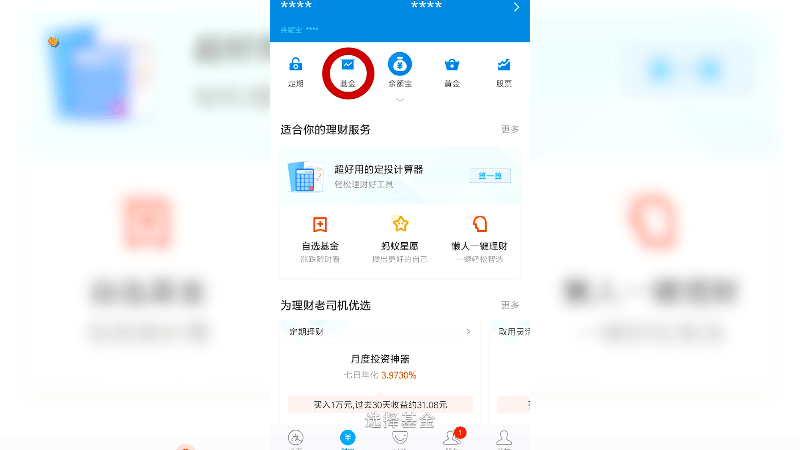
Task: Open the 定期 fixed-term icon
Action: (x=295, y=71)
